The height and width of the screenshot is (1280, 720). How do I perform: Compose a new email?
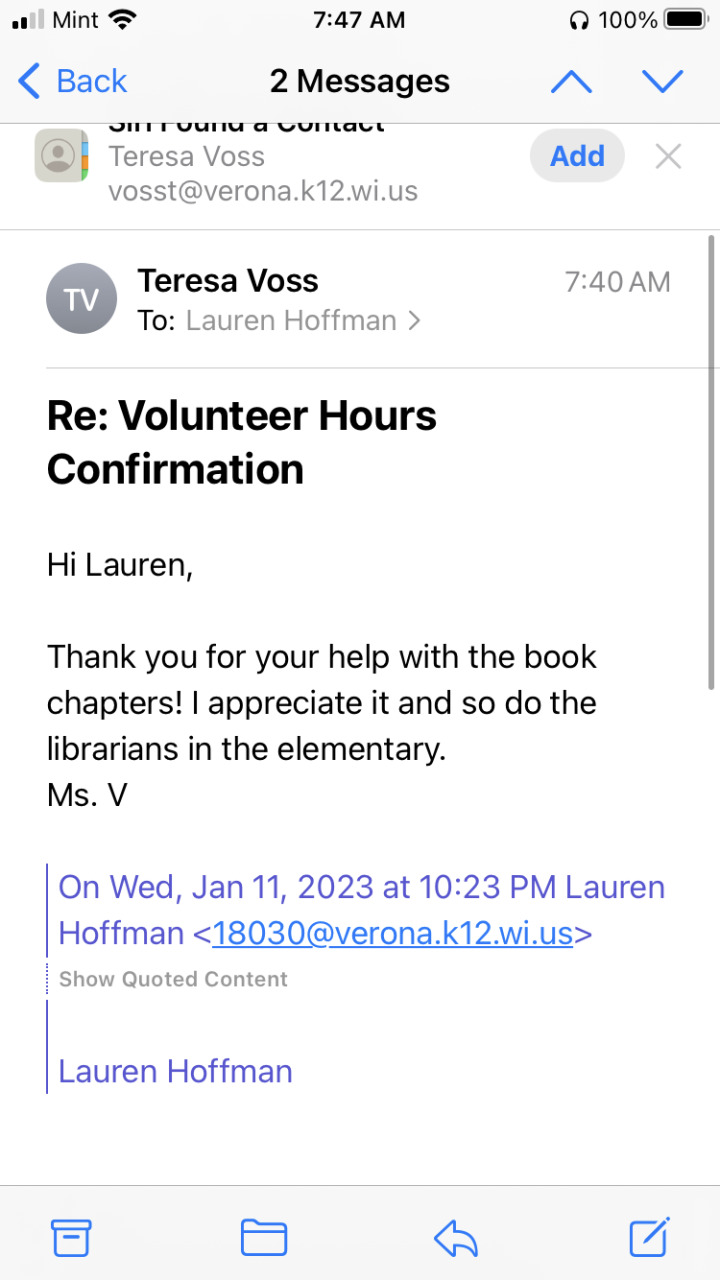tap(649, 1237)
